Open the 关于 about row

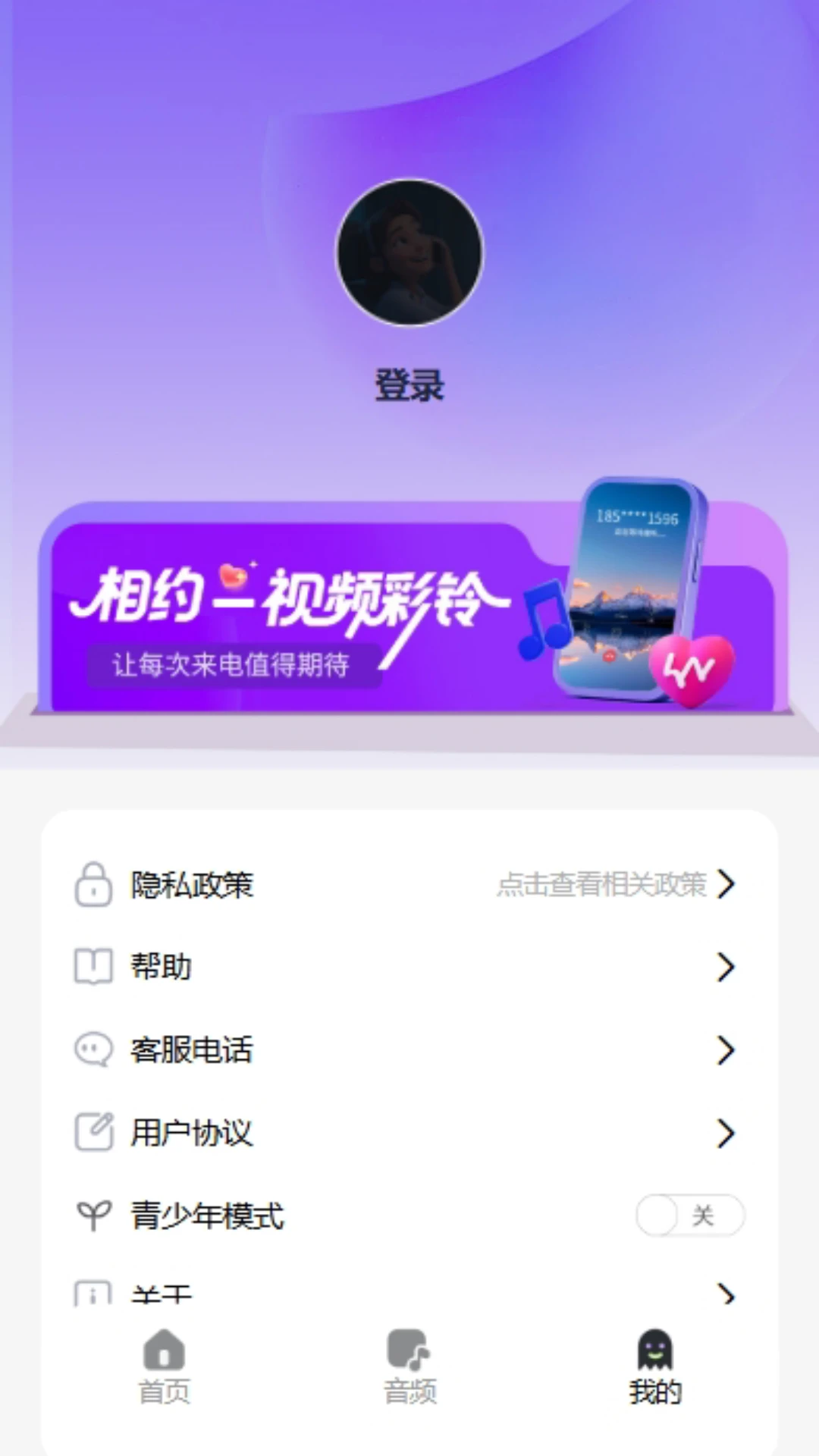coord(409,1292)
